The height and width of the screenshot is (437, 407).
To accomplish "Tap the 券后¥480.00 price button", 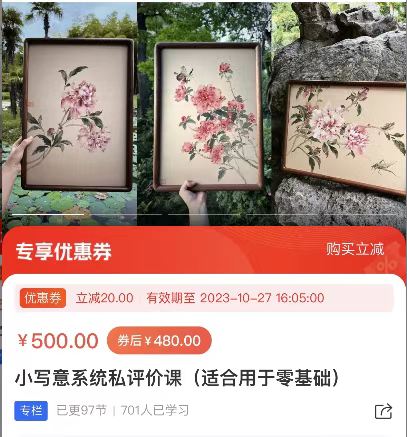I will [159, 341].
